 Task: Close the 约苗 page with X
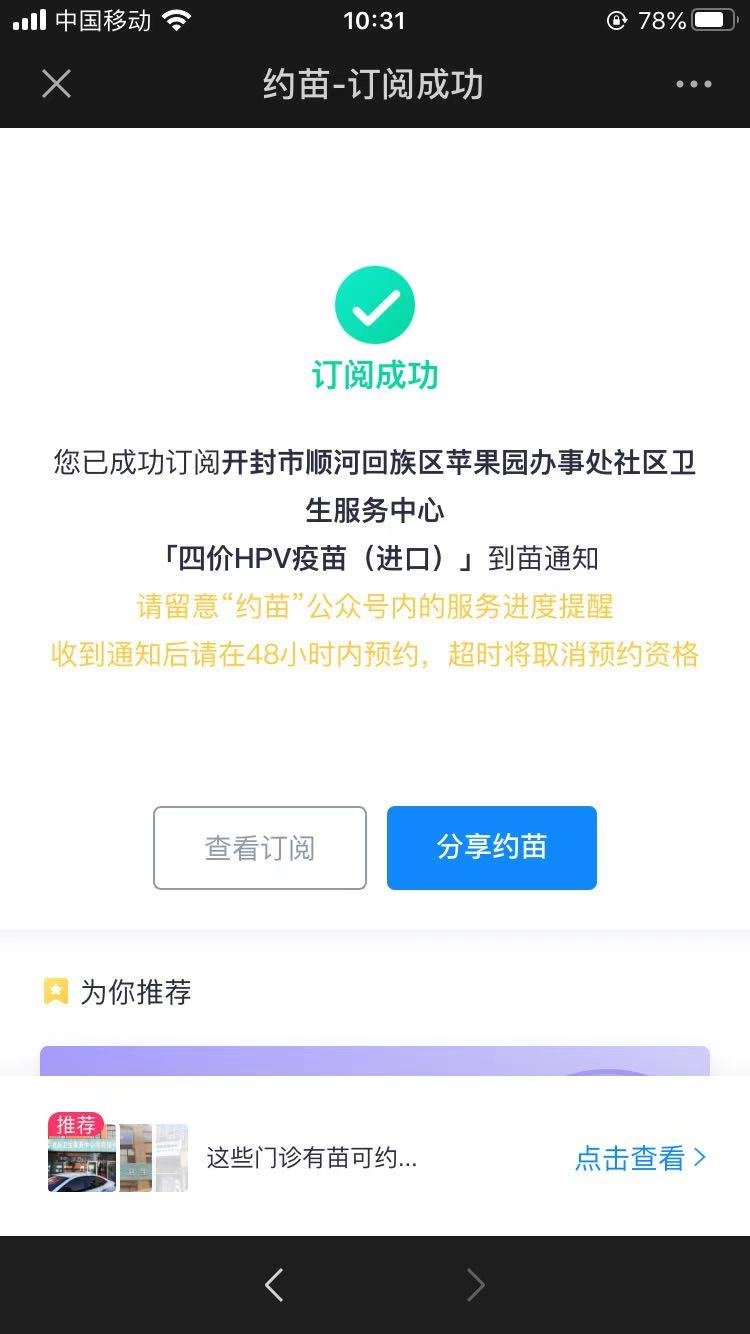[x=57, y=84]
